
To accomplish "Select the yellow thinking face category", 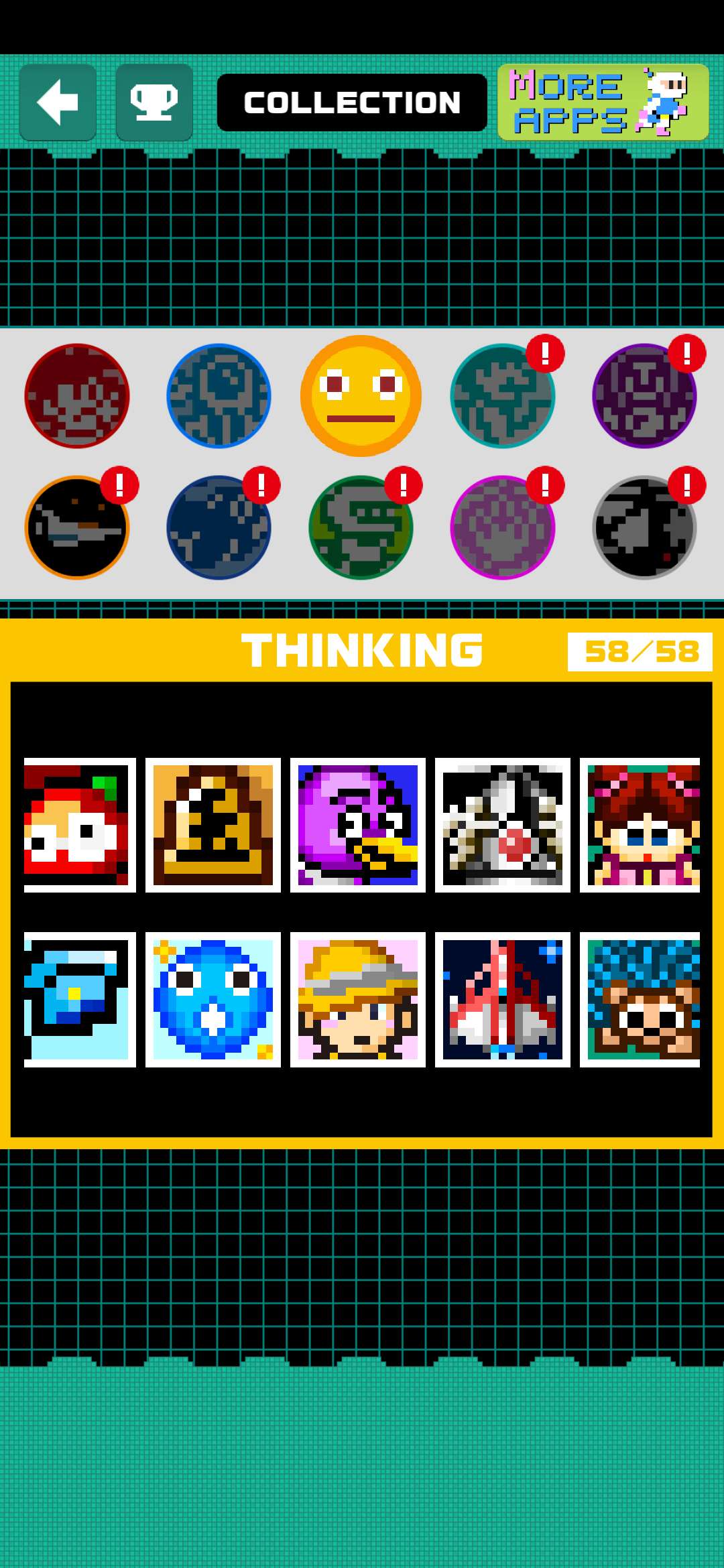I will pos(361,396).
